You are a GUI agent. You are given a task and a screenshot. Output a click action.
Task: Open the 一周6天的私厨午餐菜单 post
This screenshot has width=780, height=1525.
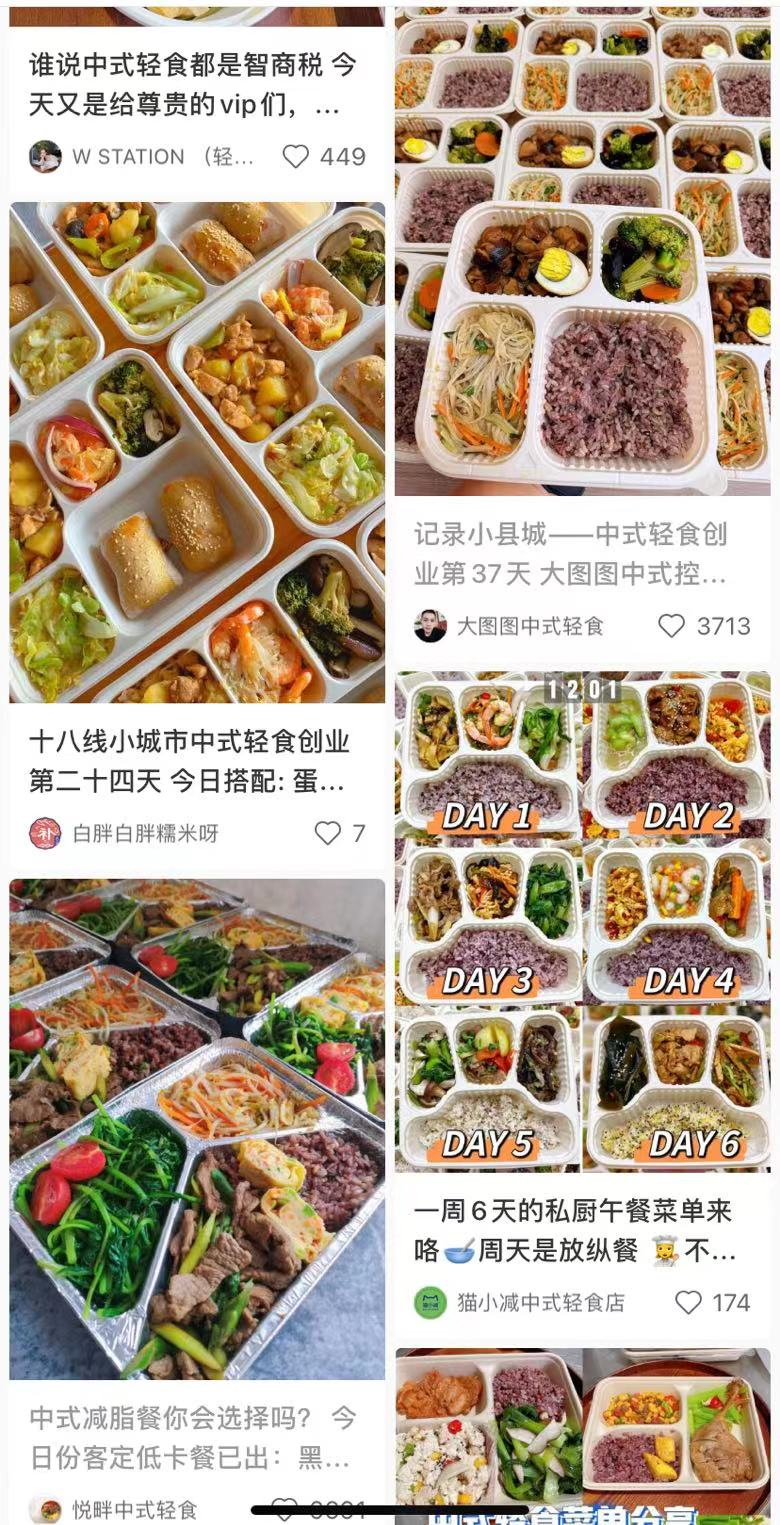pos(583,920)
